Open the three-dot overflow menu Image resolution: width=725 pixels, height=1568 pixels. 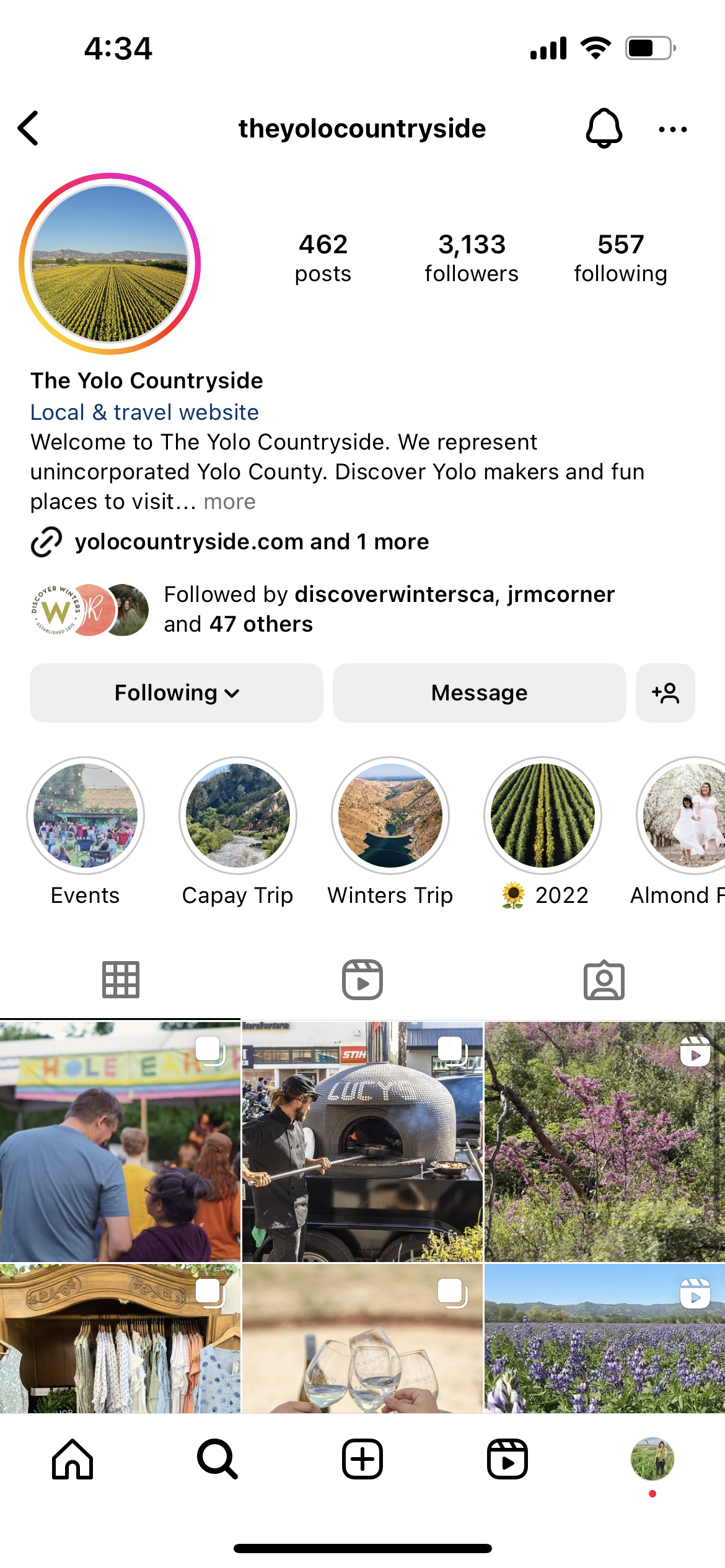[673, 129]
